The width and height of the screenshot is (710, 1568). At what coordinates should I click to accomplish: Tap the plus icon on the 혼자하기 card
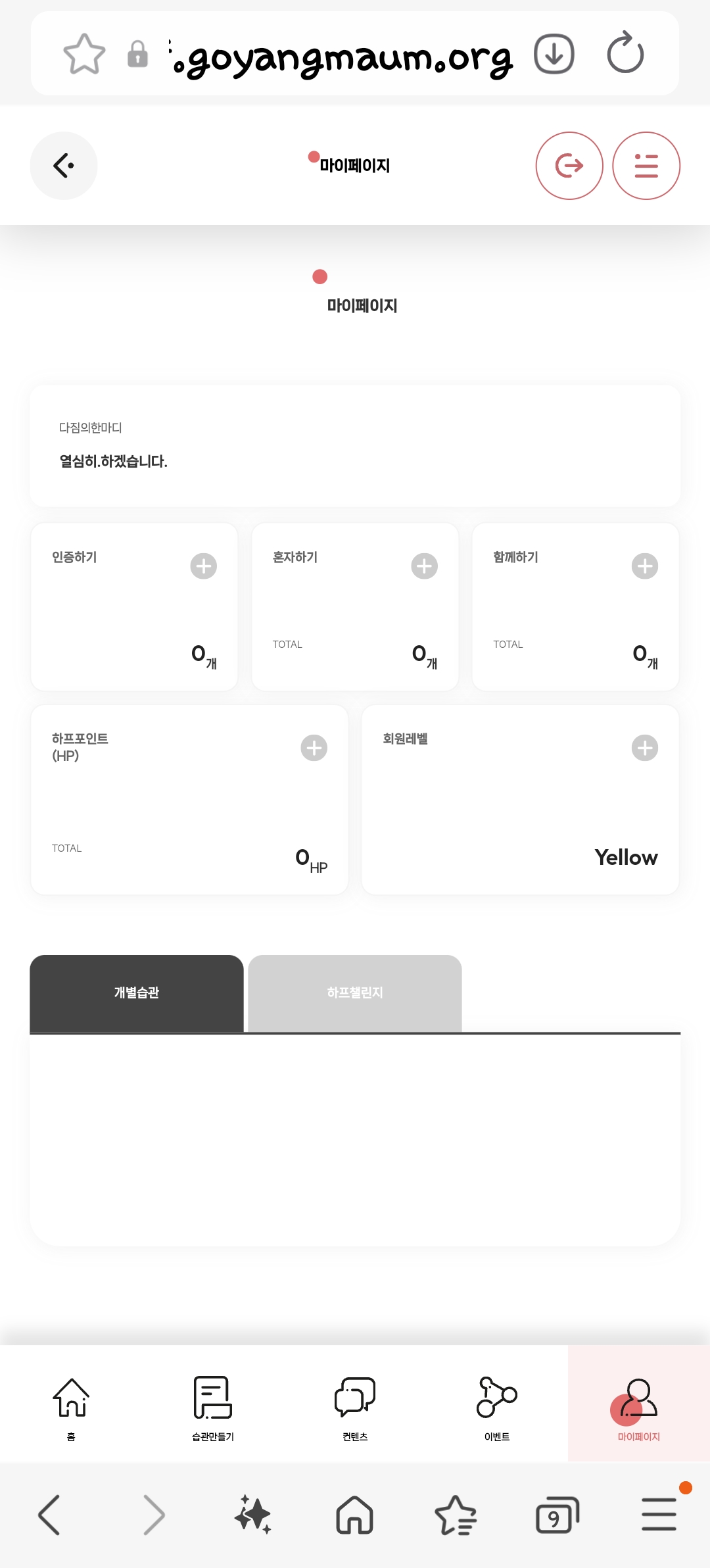coord(425,566)
